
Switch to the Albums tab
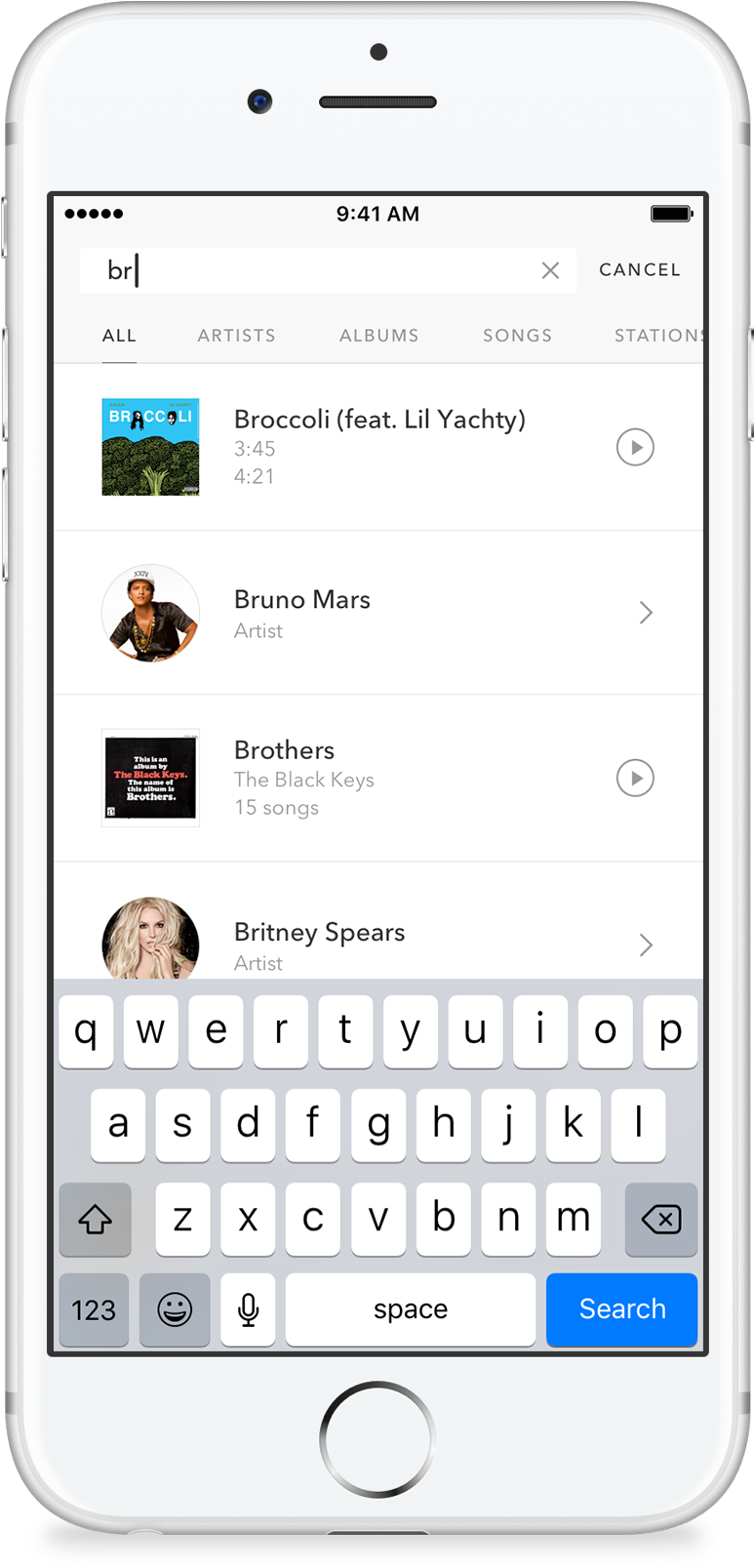(x=378, y=336)
